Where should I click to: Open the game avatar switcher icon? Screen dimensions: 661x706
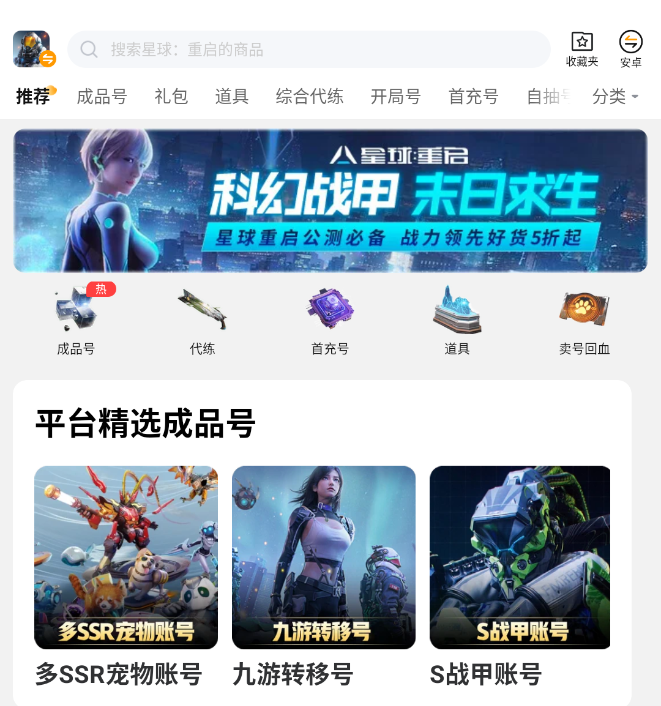tap(32, 49)
